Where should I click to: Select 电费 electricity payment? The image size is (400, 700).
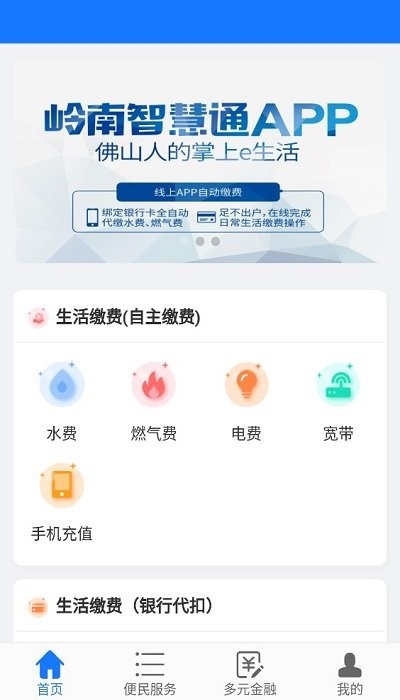click(x=246, y=402)
